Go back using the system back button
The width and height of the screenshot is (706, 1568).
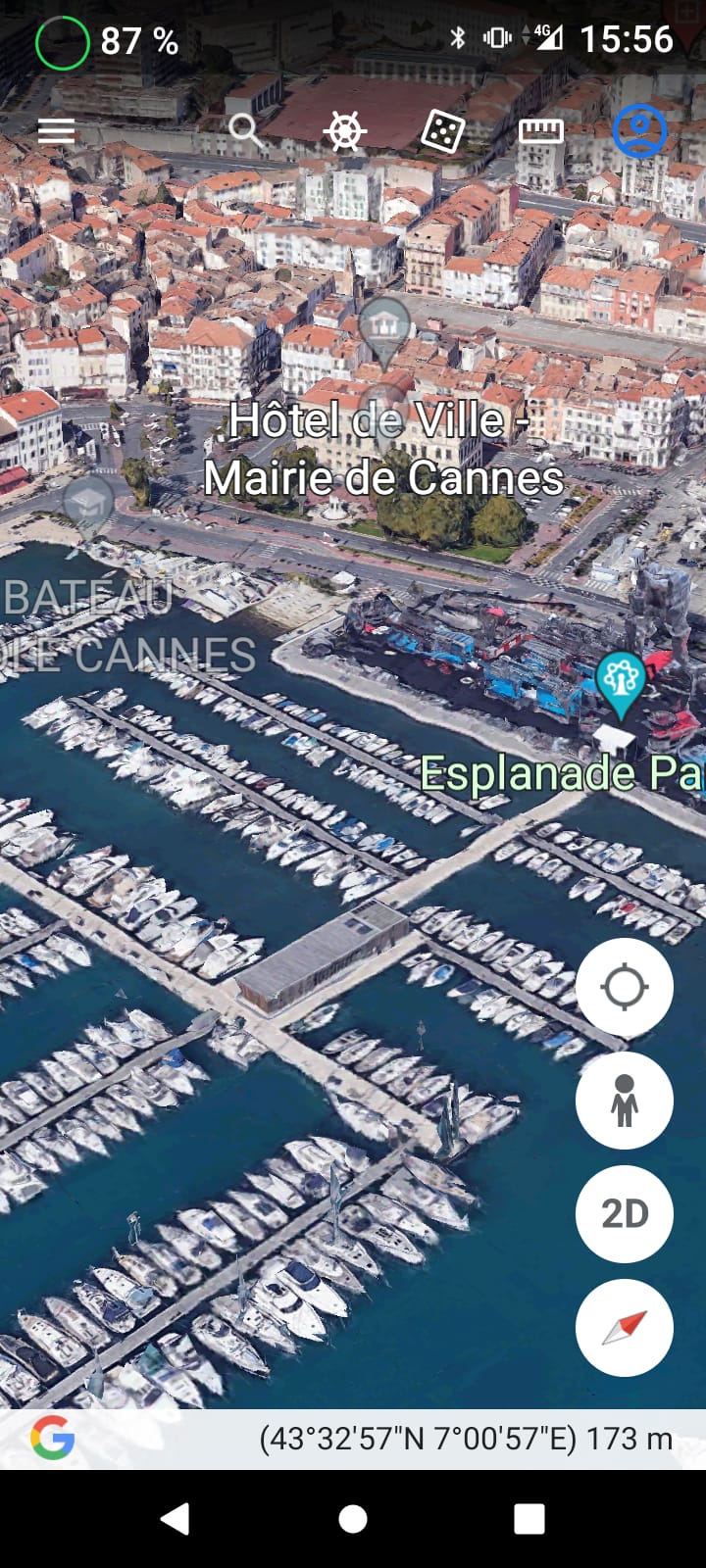176,1518
